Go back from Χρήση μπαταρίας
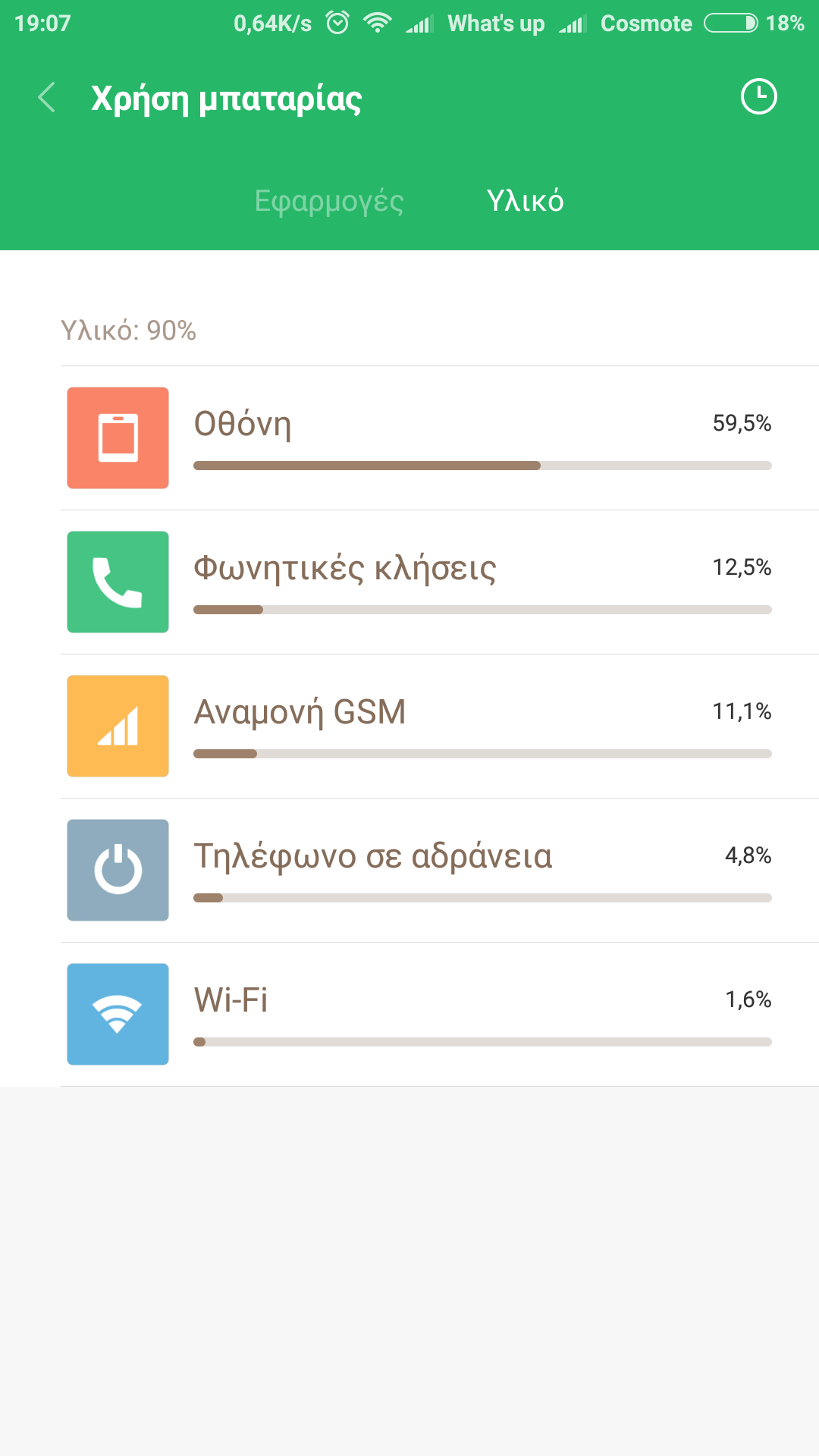The width and height of the screenshot is (819, 1456). 47,98
